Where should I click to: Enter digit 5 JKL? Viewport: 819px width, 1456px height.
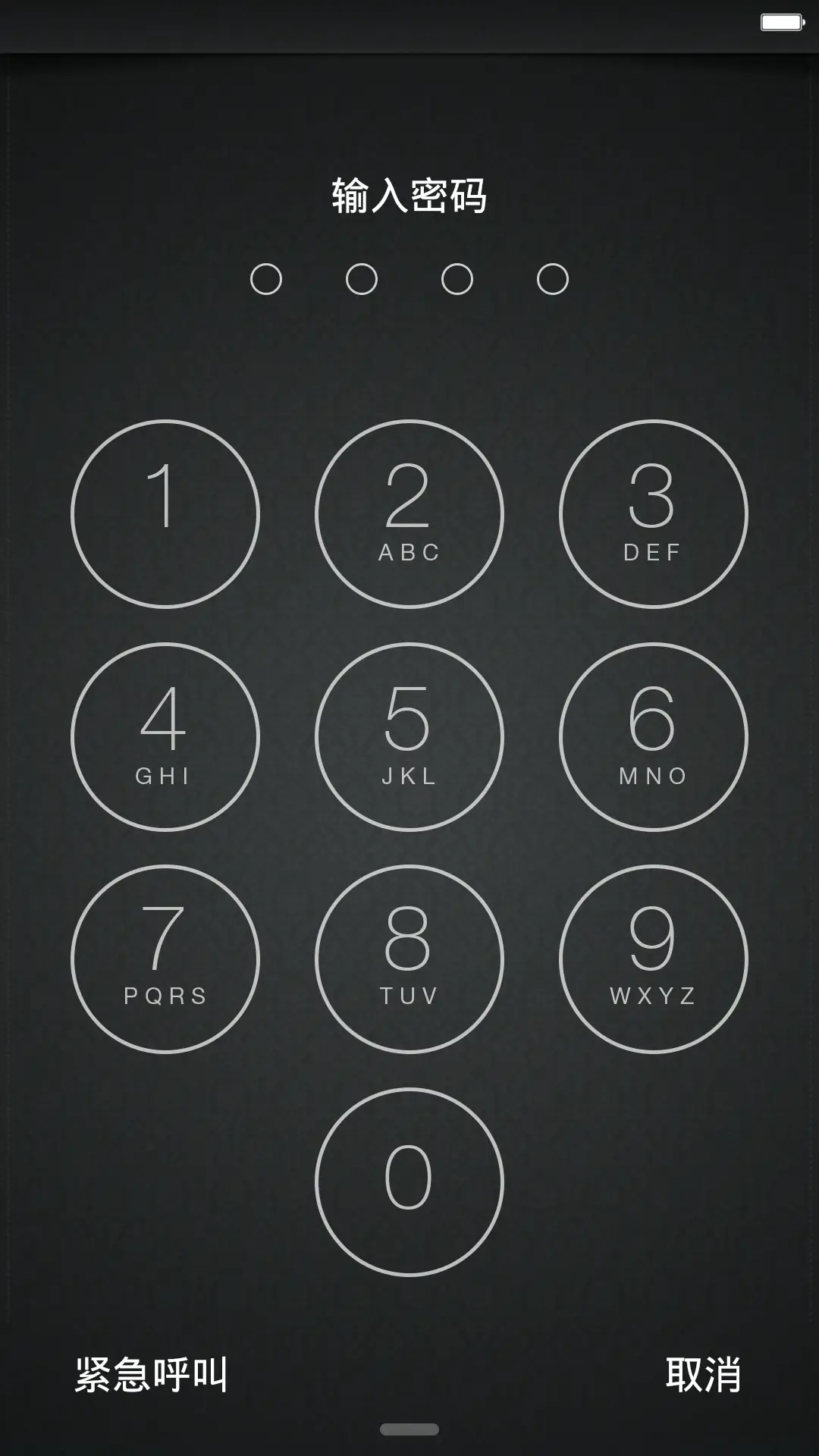coord(409,736)
